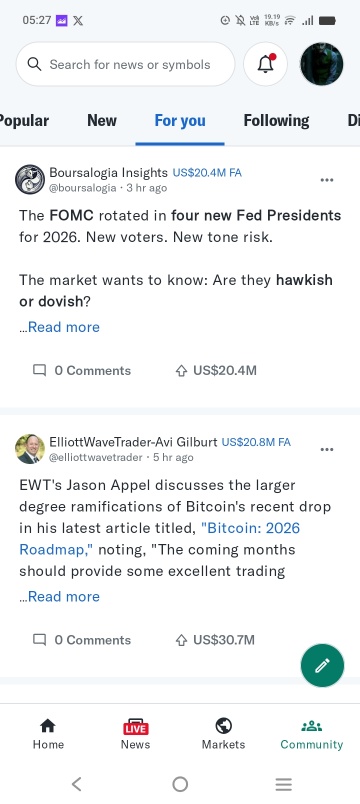Open the "Bitcoin: 2026 Roadmap" article link
Screen dimensions: 360x804
[x=159, y=539]
